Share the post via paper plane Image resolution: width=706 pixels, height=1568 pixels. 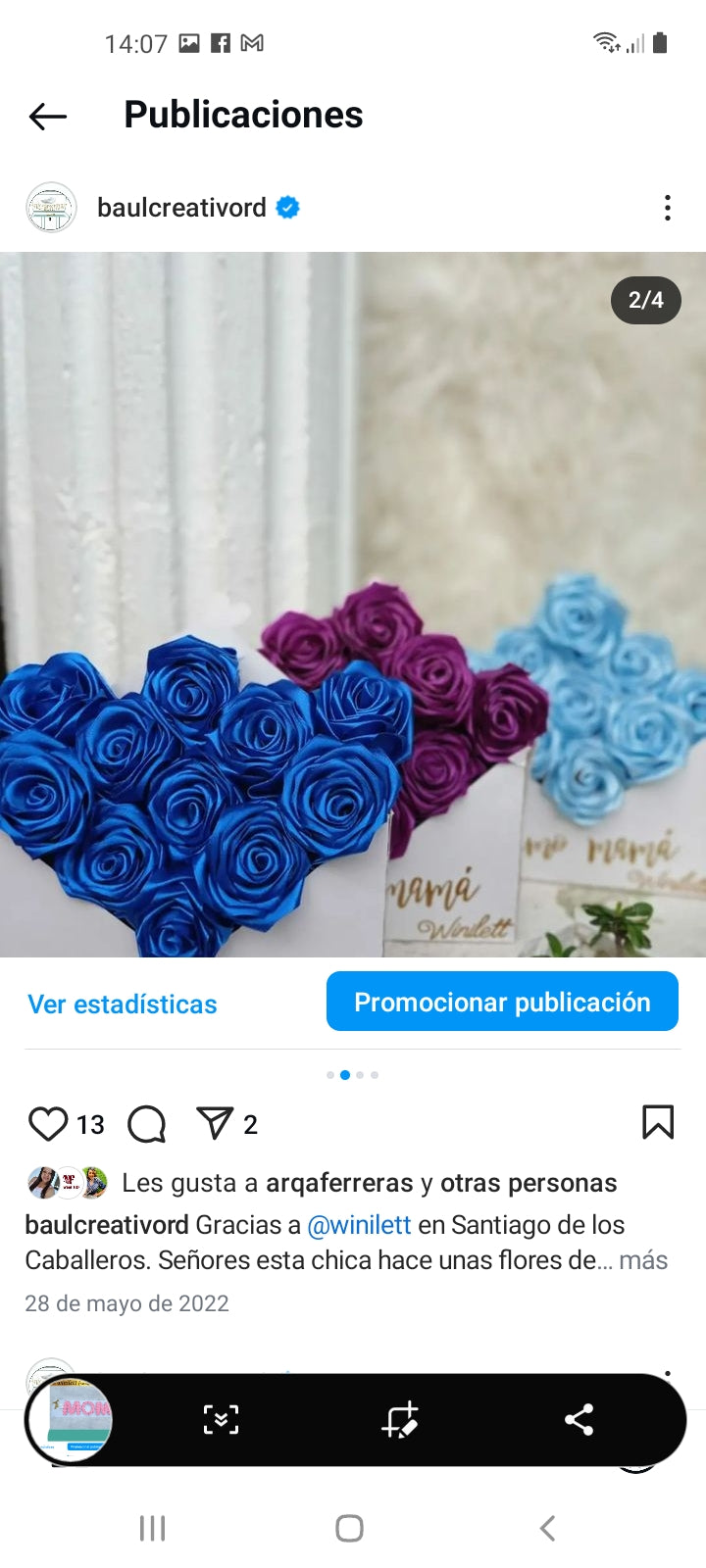click(215, 1123)
